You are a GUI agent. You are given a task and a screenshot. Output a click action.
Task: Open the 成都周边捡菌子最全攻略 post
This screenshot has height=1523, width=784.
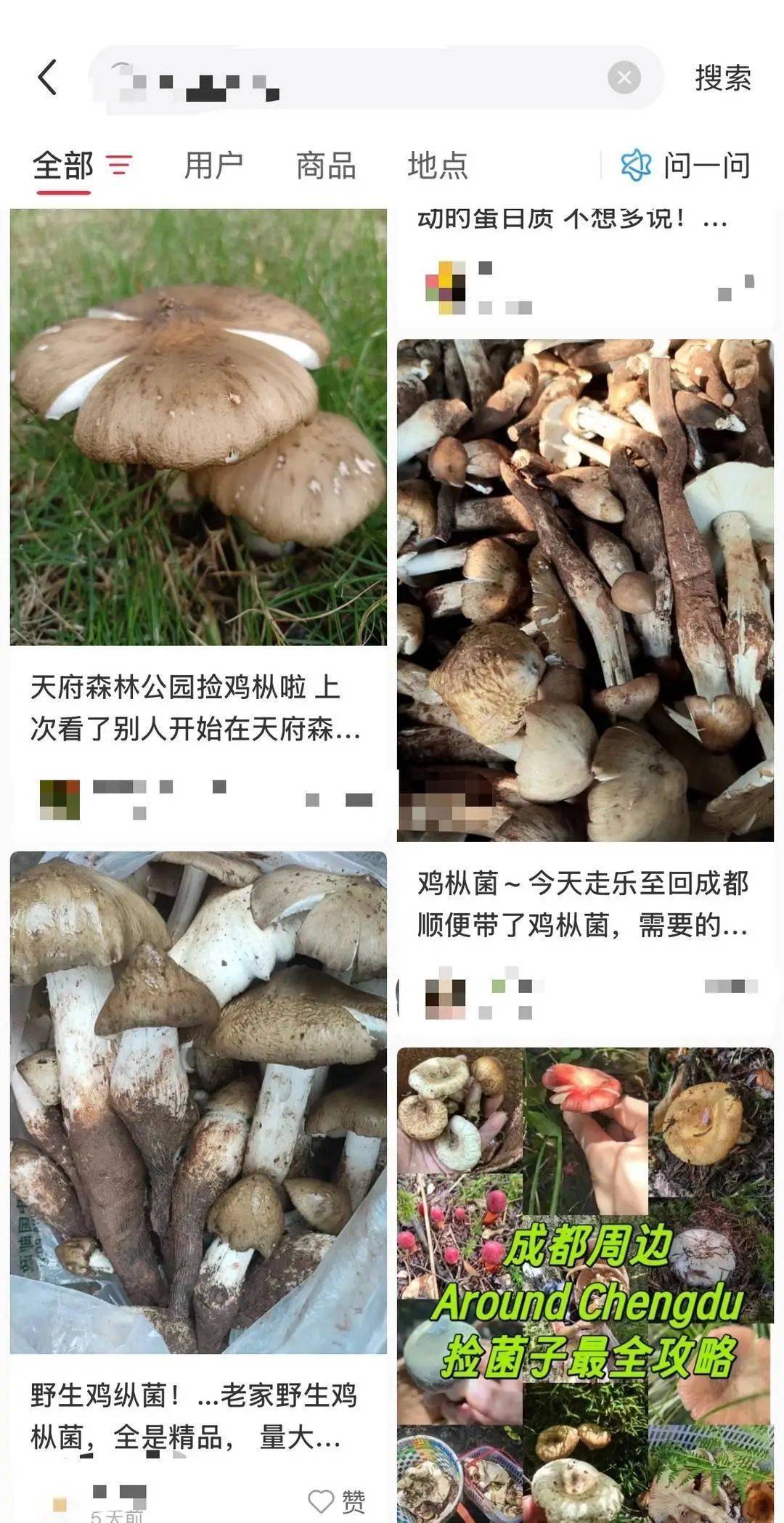pyautogui.click(x=585, y=1285)
